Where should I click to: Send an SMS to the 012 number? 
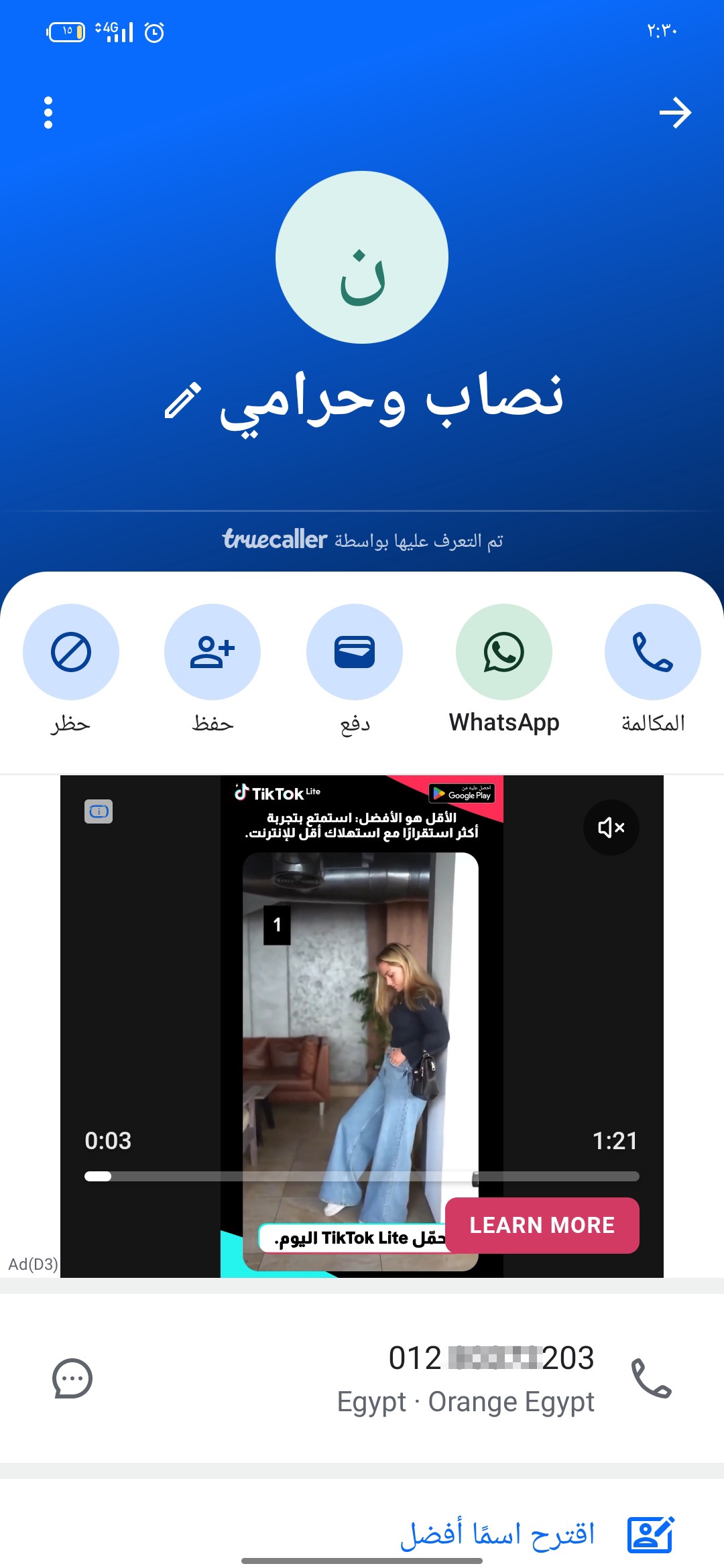[72, 1378]
